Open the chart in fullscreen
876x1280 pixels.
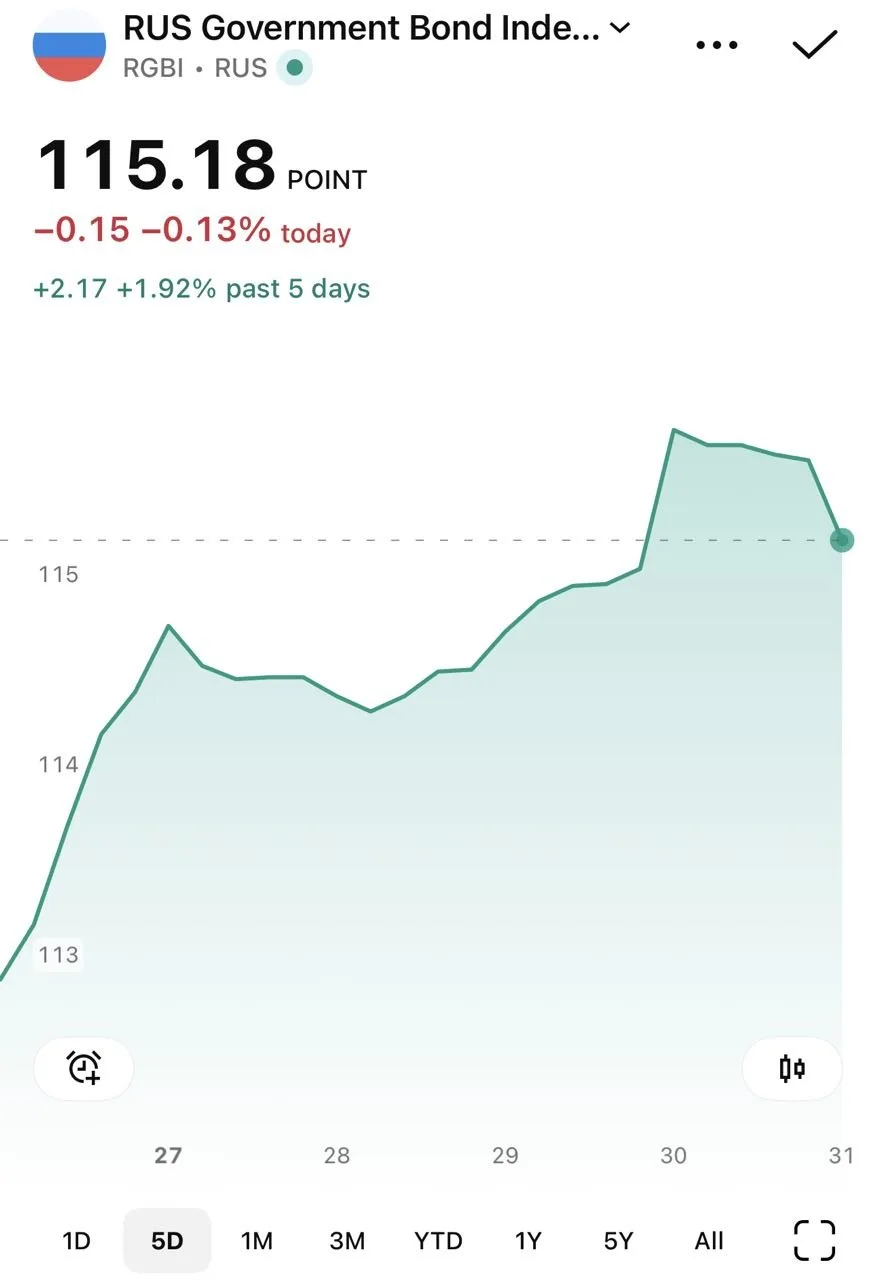point(814,1240)
